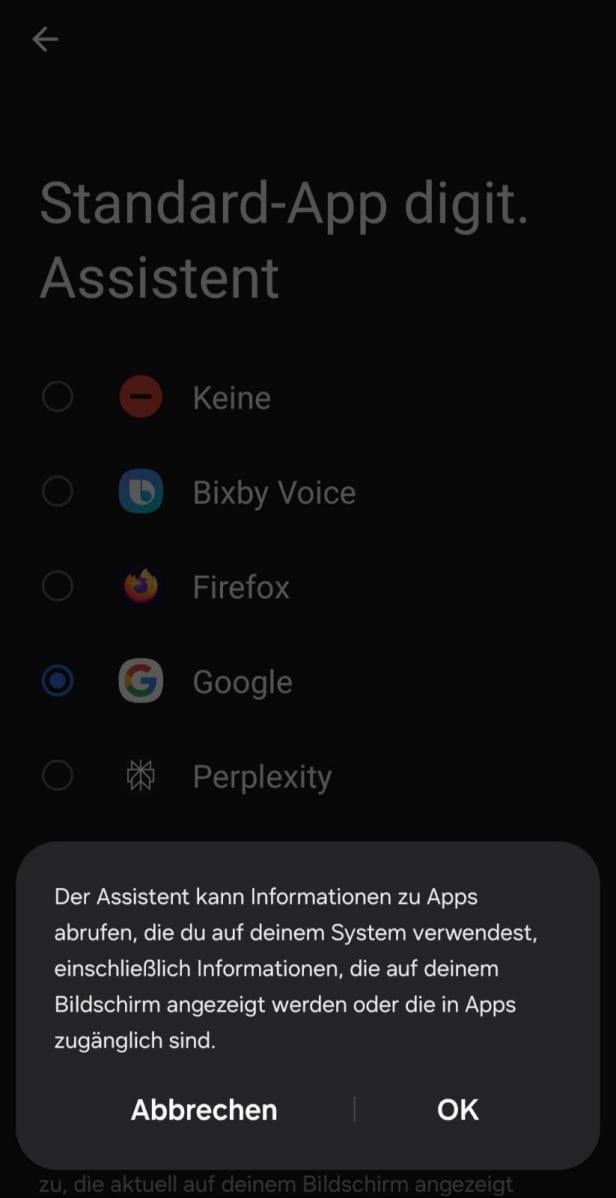Go back with the top-left arrow

click(x=45, y=39)
